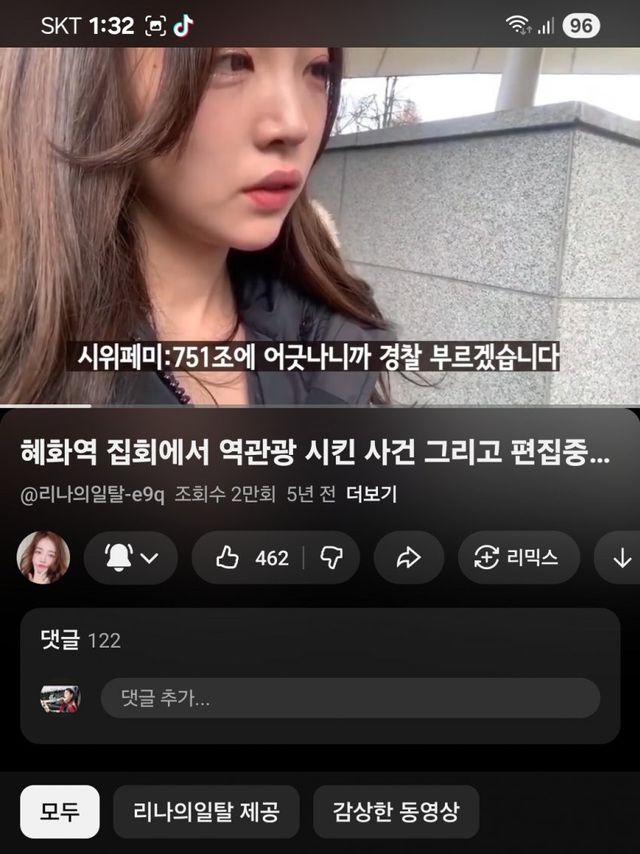Download the video with the arrow icon
The height and width of the screenshot is (854, 640).
tap(620, 558)
